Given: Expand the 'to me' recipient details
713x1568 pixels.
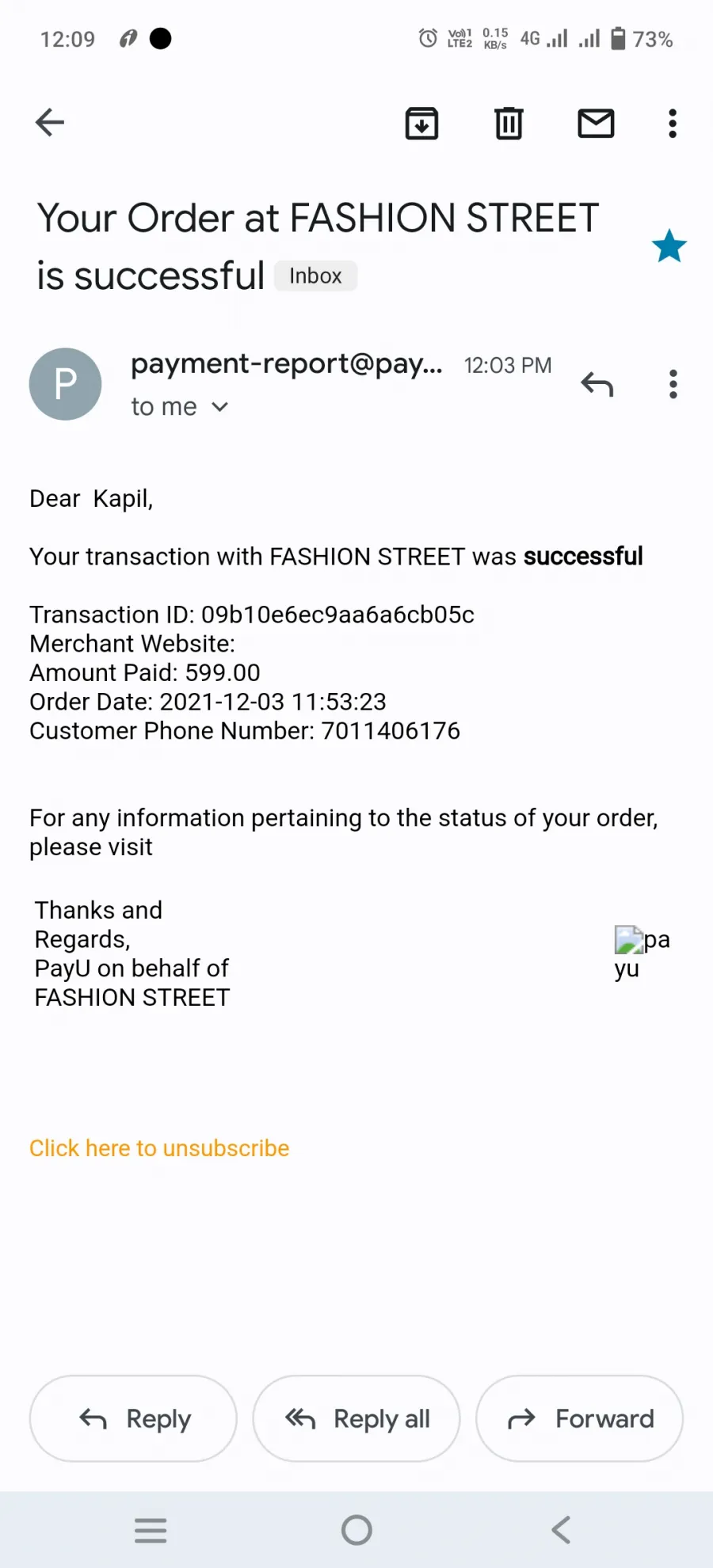Looking at the screenshot, I should (x=180, y=407).
